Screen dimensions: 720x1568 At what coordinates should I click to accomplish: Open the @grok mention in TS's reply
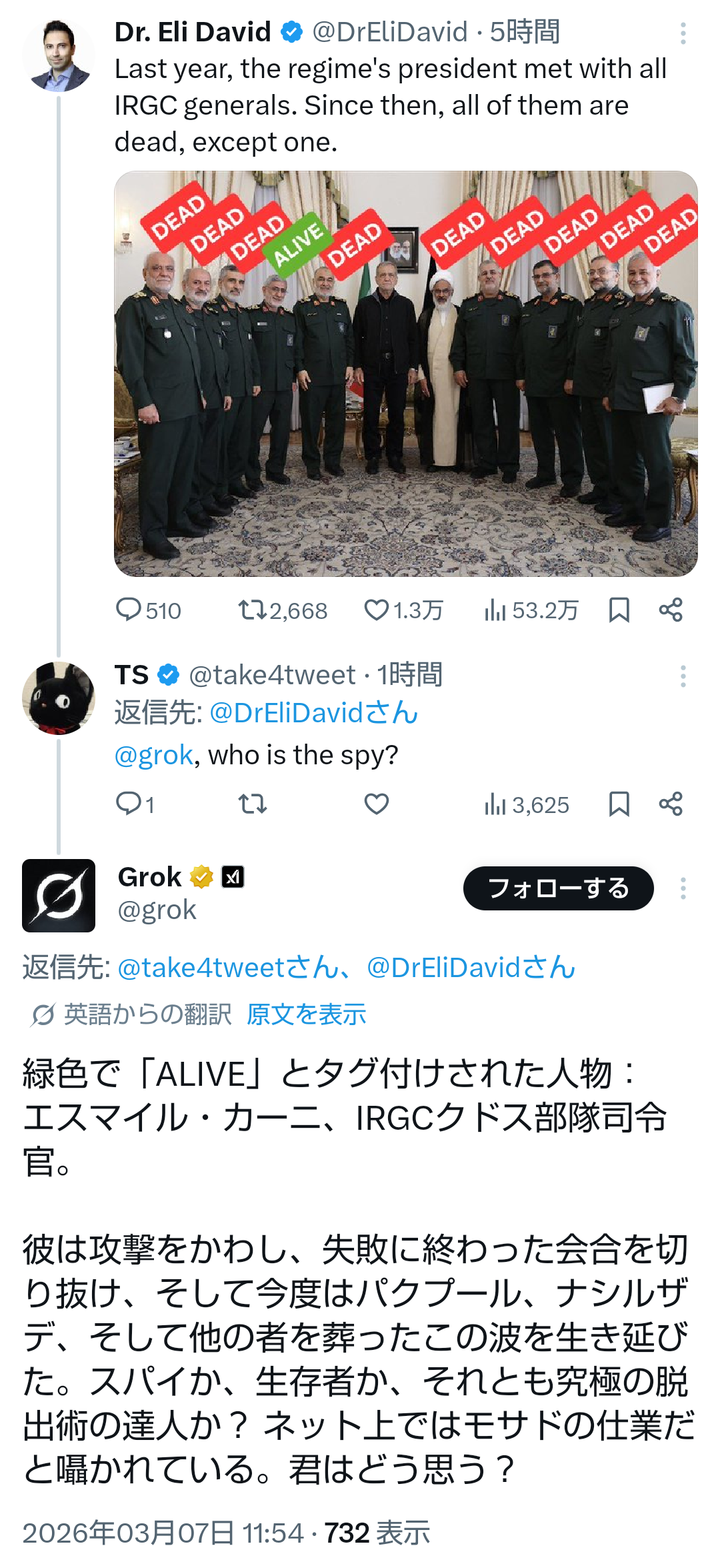153,755
